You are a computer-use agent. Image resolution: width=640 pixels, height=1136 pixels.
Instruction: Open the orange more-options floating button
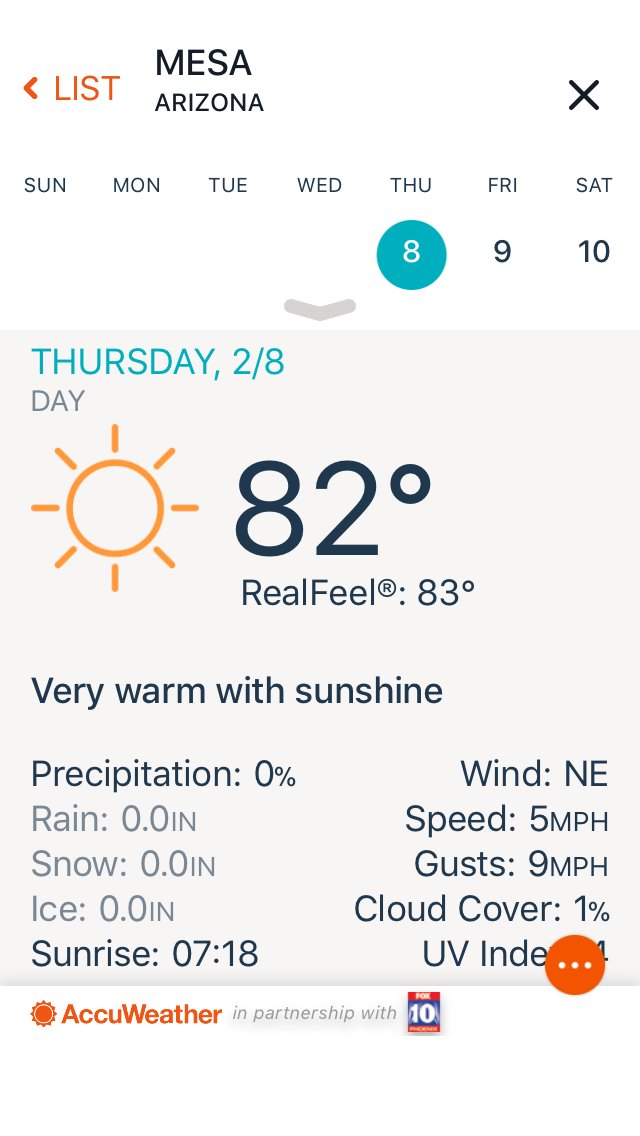575,964
